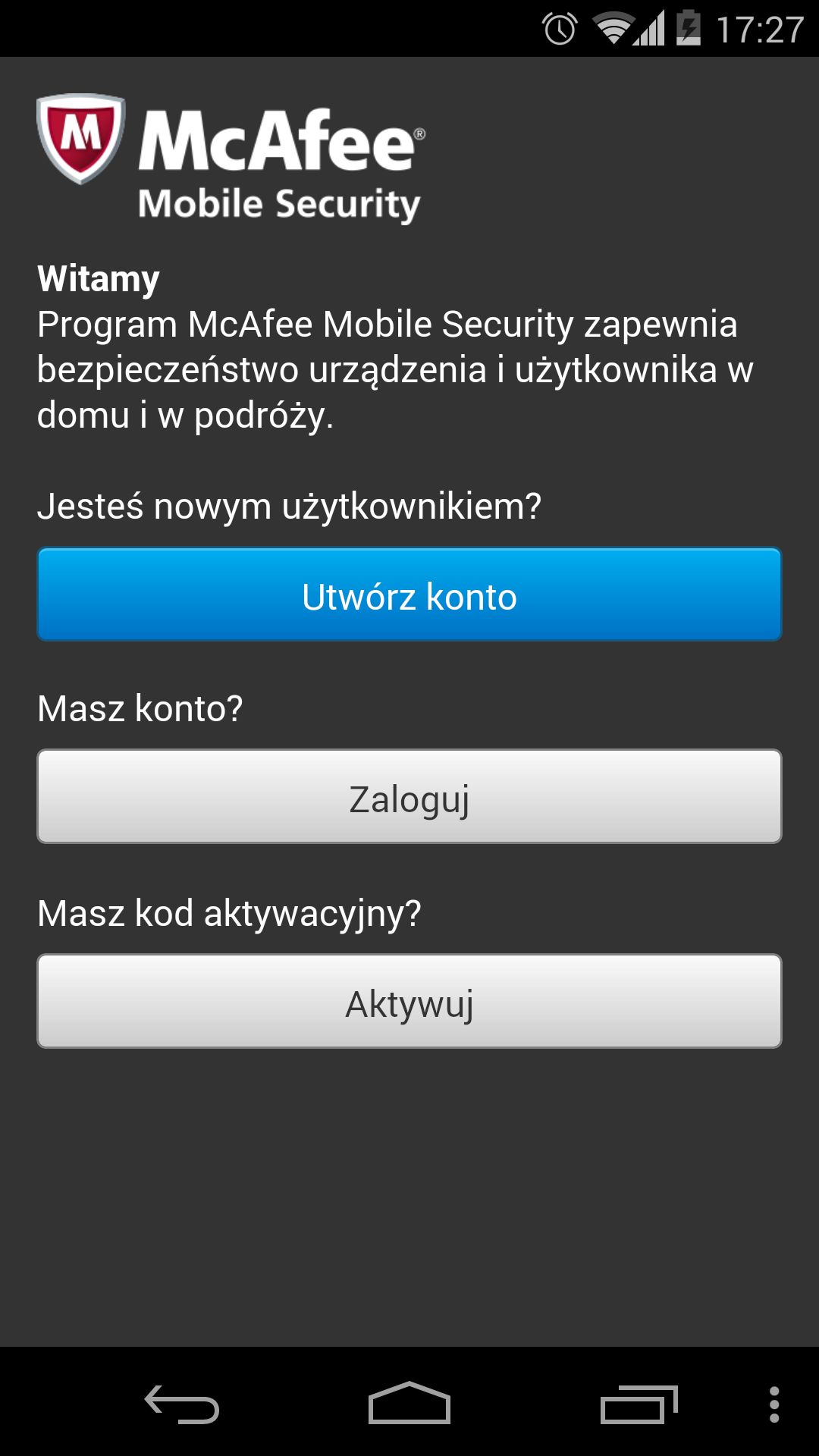Tap the Utwórz konto button

409,595
